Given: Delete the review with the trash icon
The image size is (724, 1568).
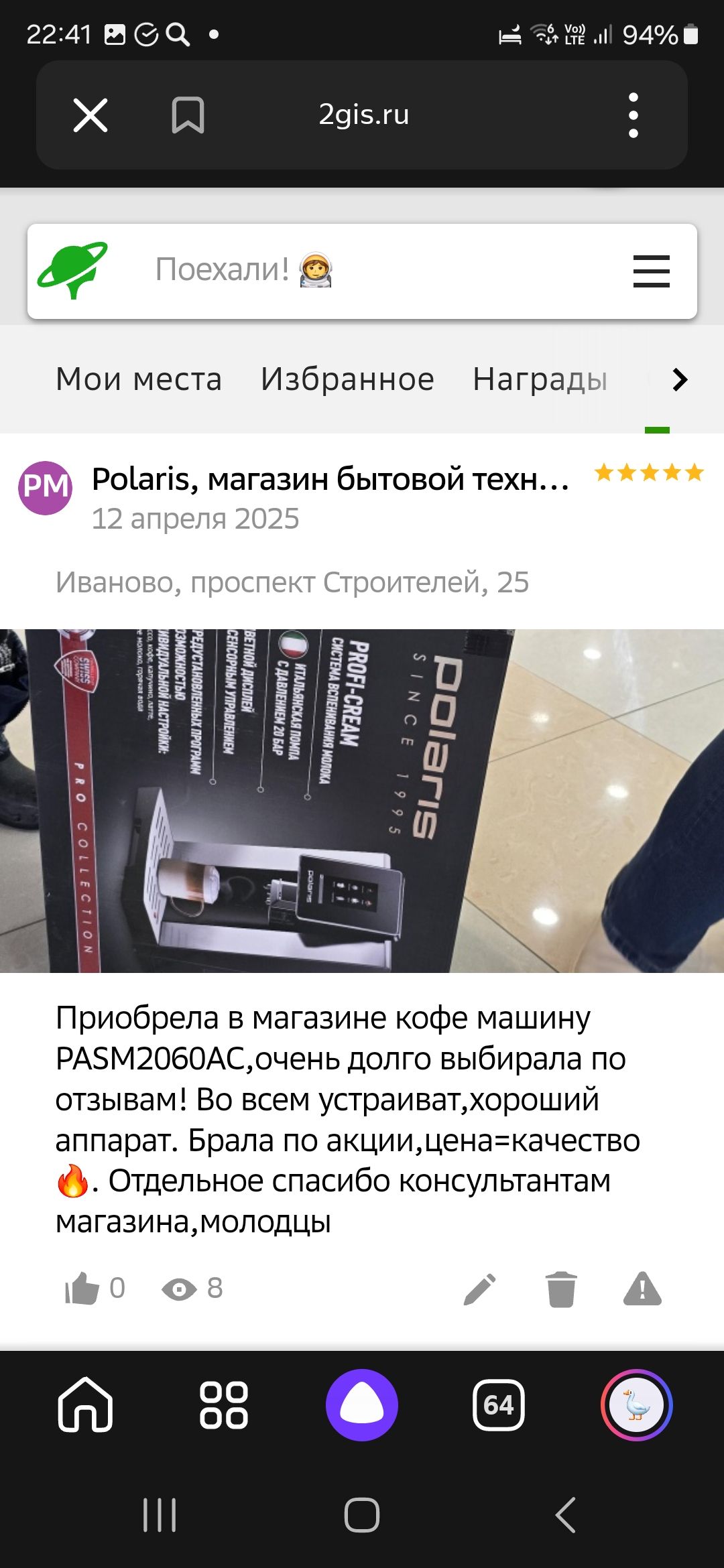Looking at the screenshot, I should tap(561, 1289).
